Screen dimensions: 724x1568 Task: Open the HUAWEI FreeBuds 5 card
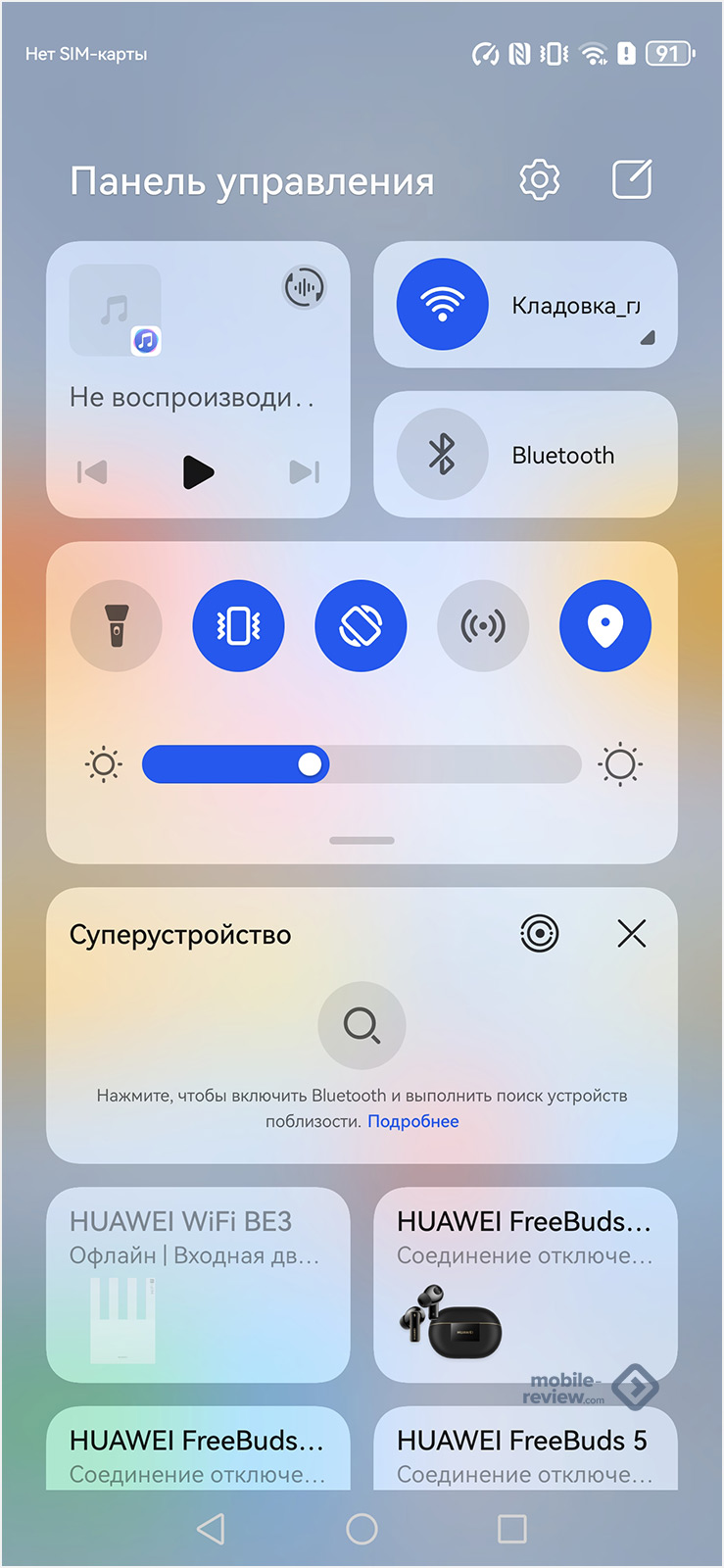pos(525,1450)
